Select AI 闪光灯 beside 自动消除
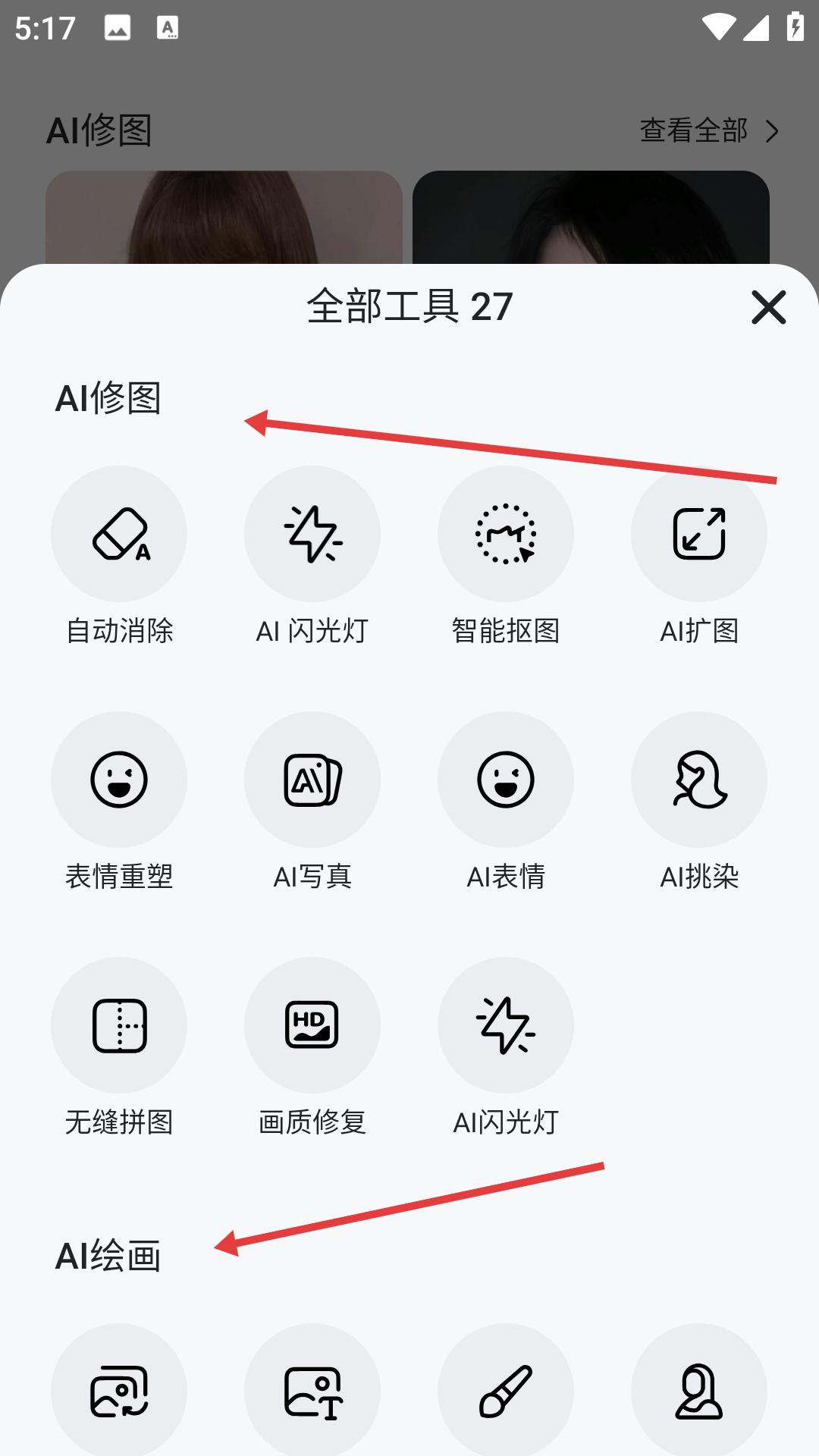Viewport: 819px width, 1456px height. click(x=312, y=534)
